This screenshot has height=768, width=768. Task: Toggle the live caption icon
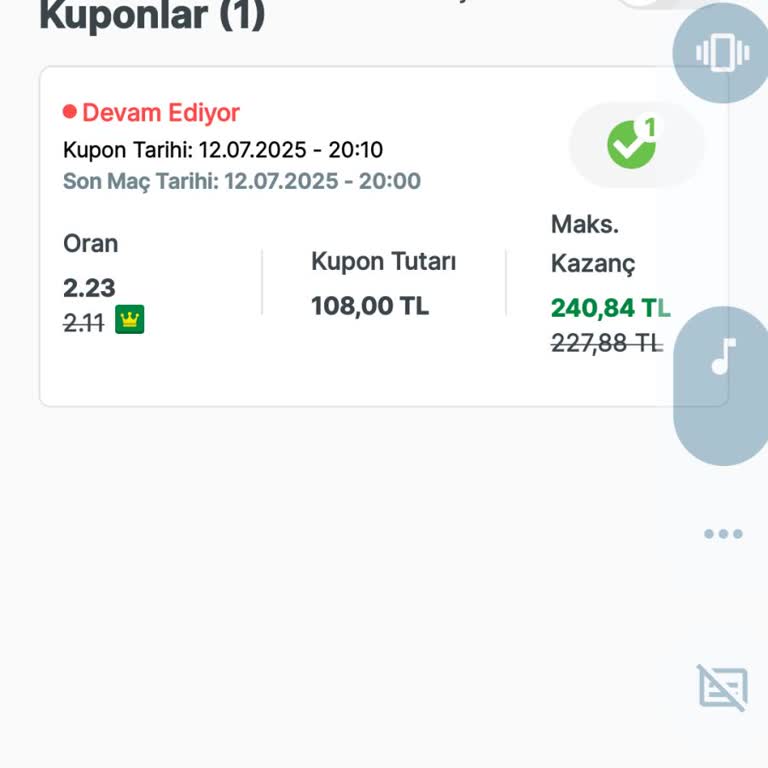click(x=722, y=688)
